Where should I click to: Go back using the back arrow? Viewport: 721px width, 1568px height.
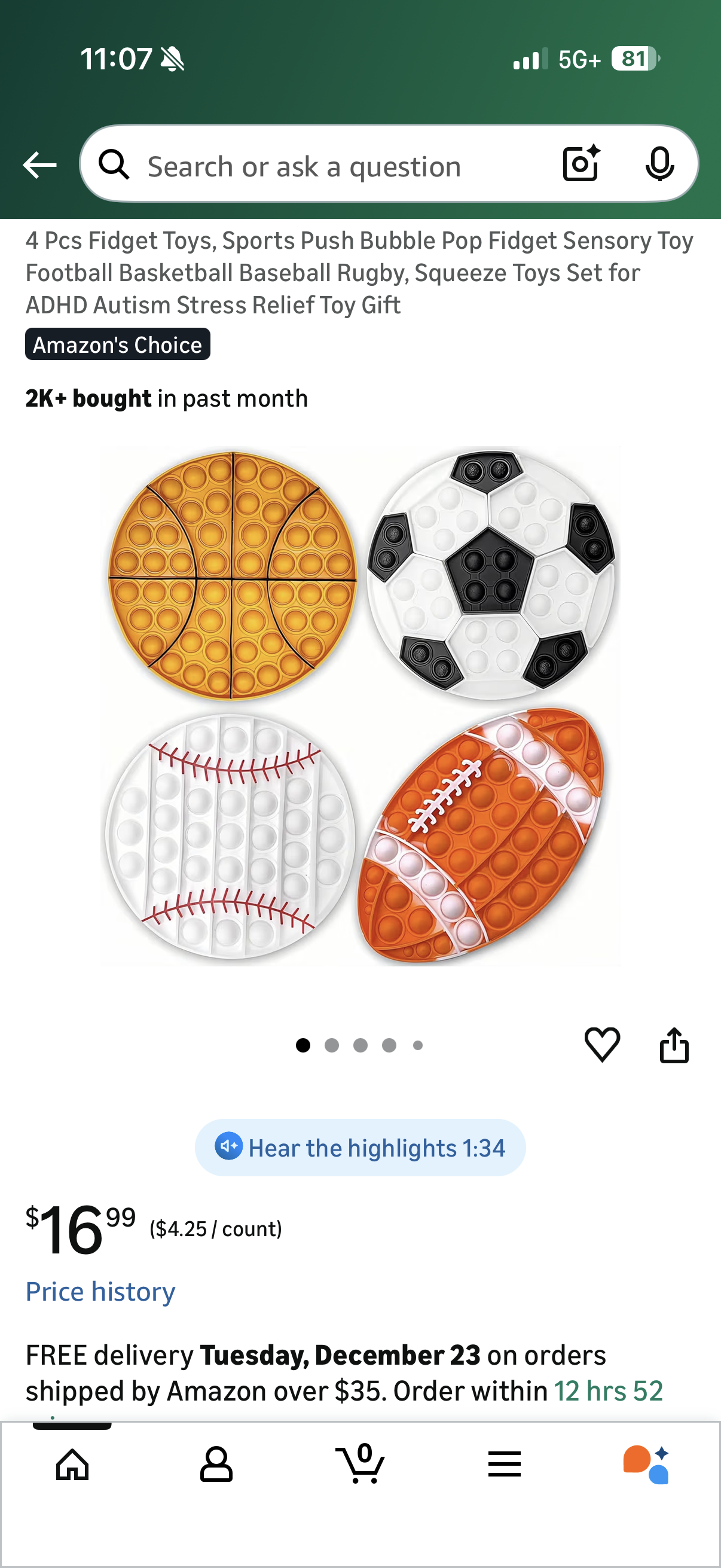(x=39, y=164)
